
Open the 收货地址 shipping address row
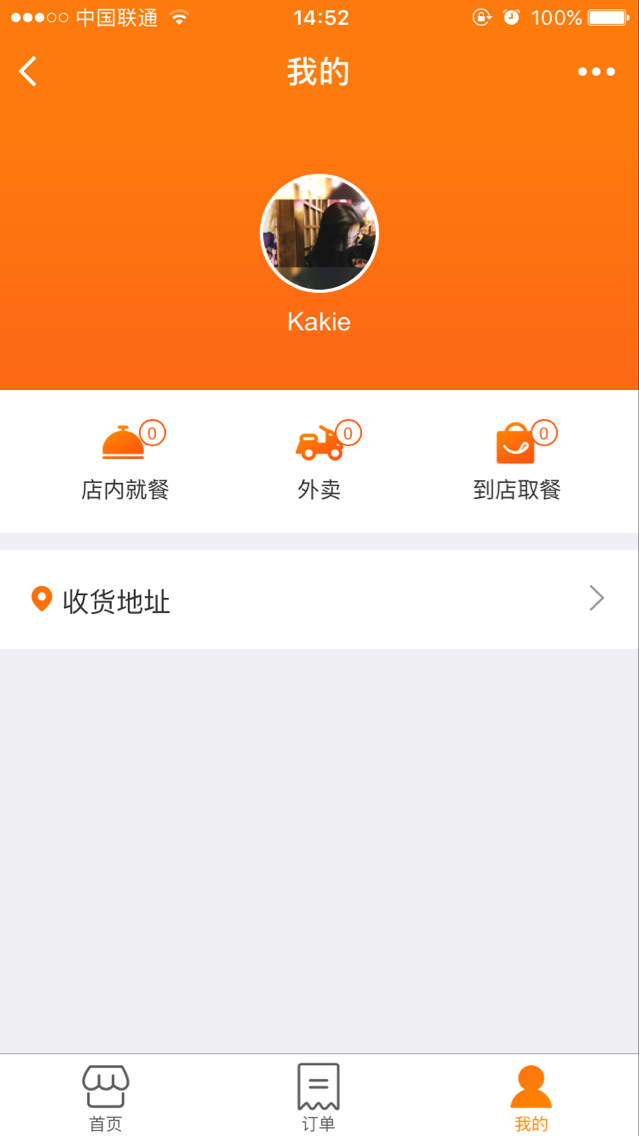pyautogui.click(x=319, y=600)
